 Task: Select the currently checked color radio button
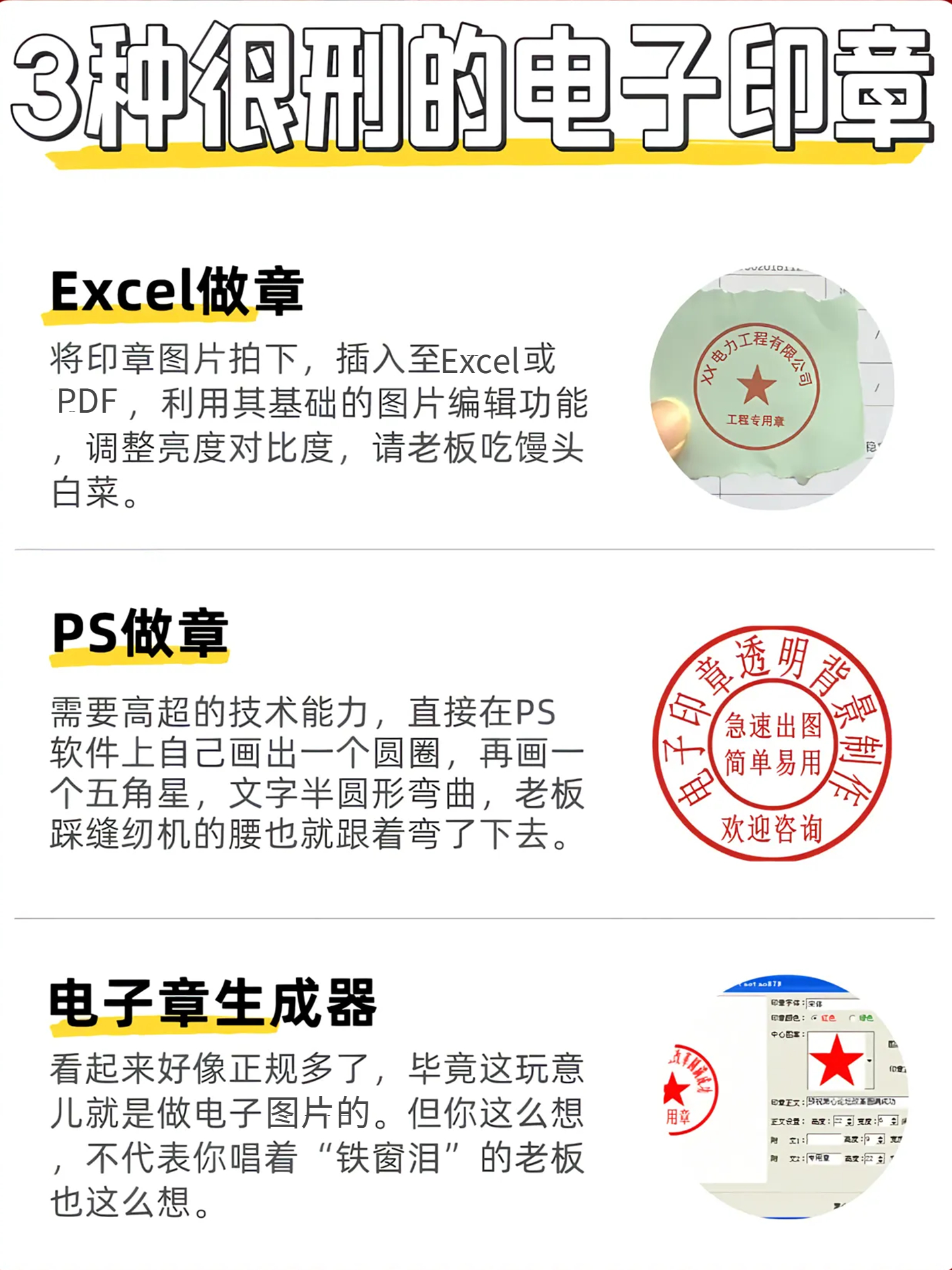(814, 1019)
